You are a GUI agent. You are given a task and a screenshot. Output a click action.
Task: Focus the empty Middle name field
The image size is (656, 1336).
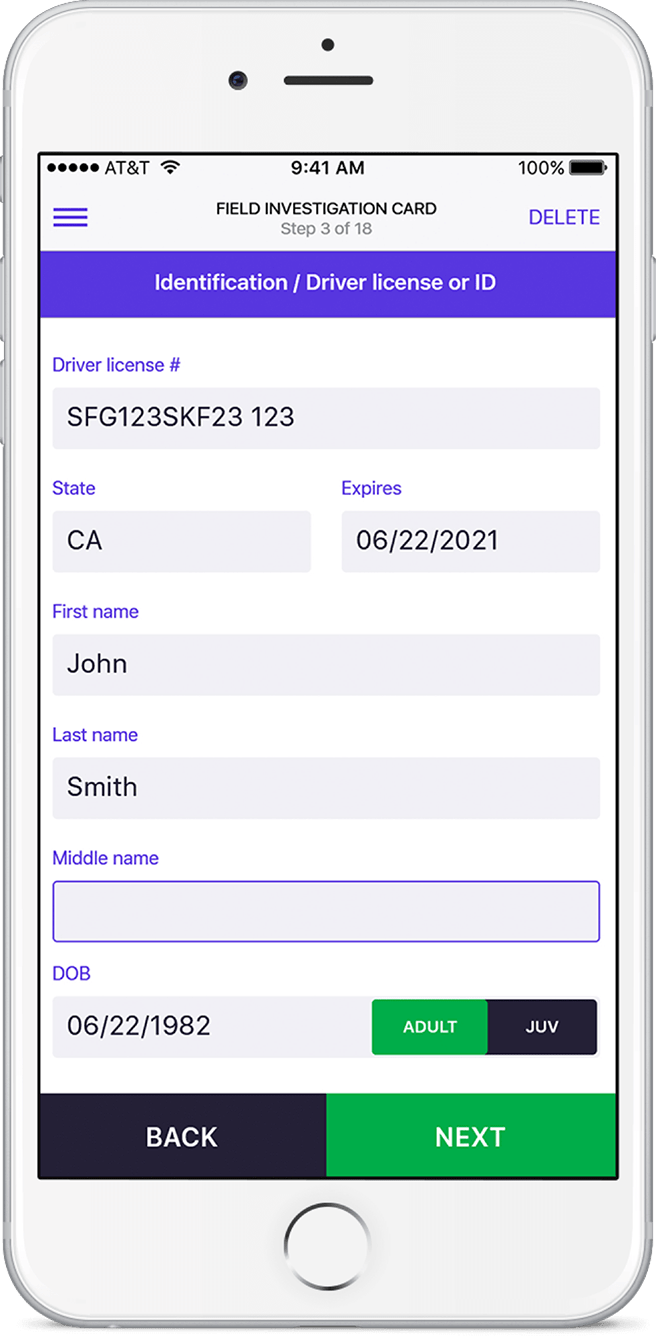pos(326,911)
